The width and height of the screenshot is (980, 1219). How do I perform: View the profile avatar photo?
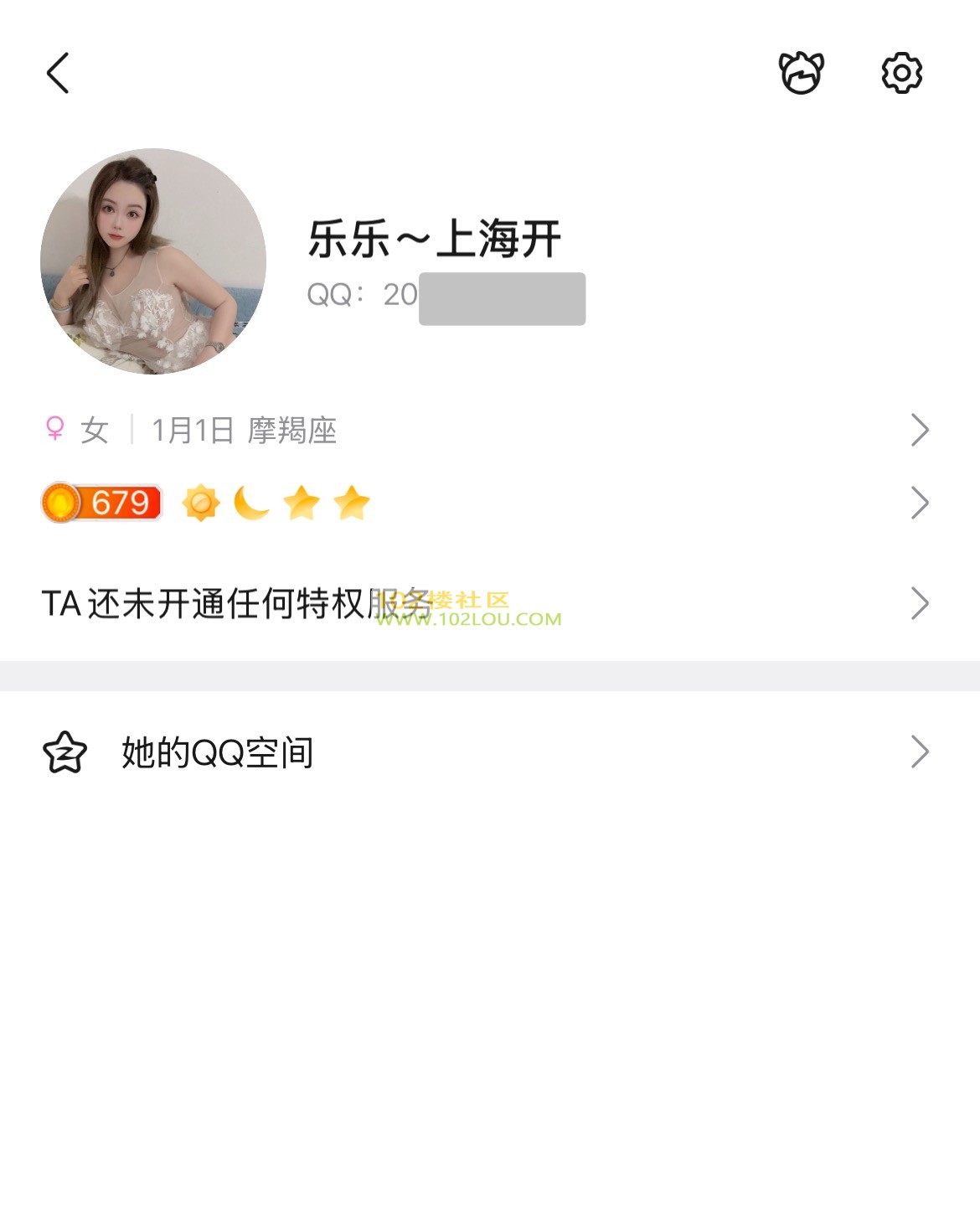pos(153,261)
